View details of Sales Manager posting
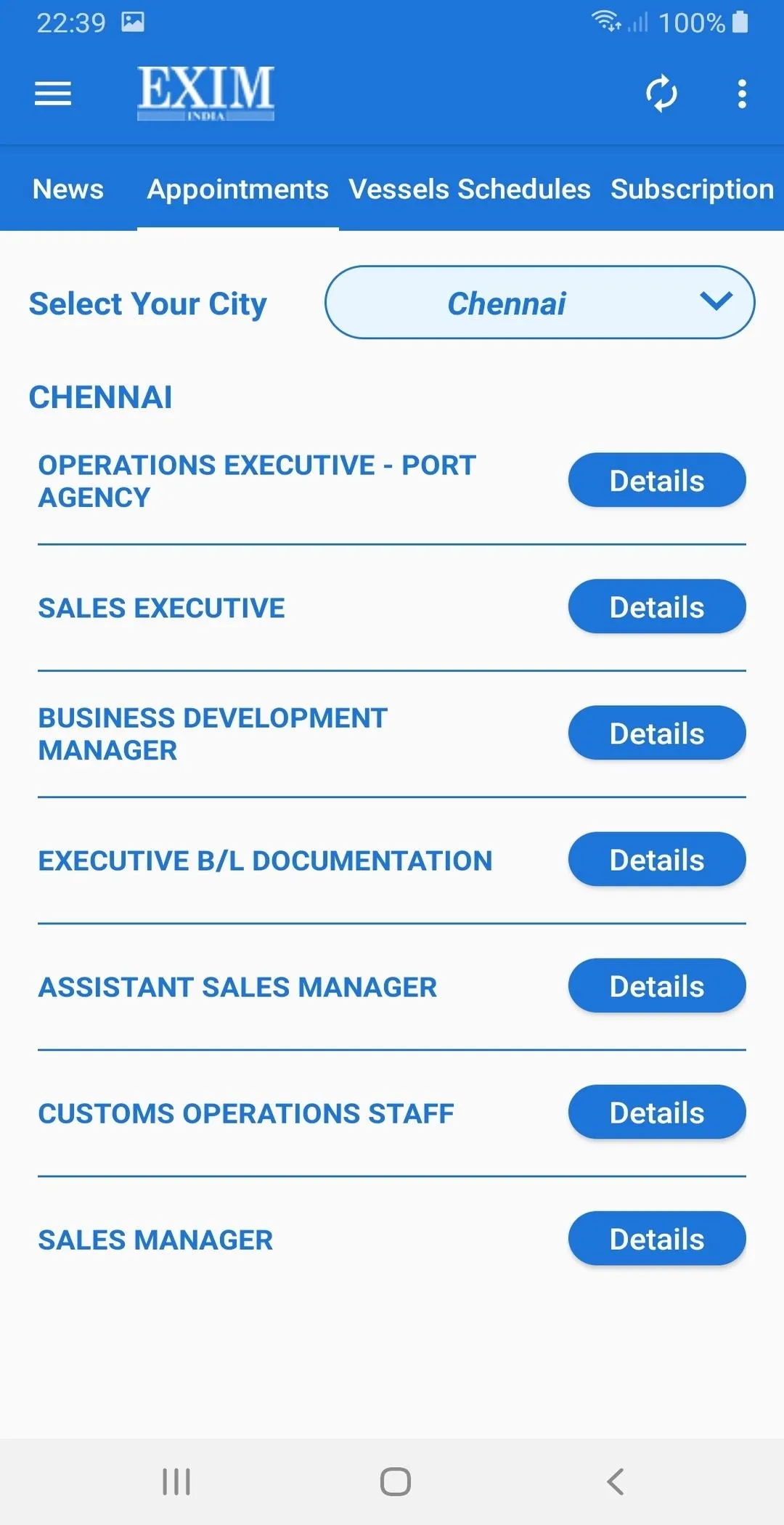The height and width of the screenshot is (1525, 784). click(x=657, y=1238)
